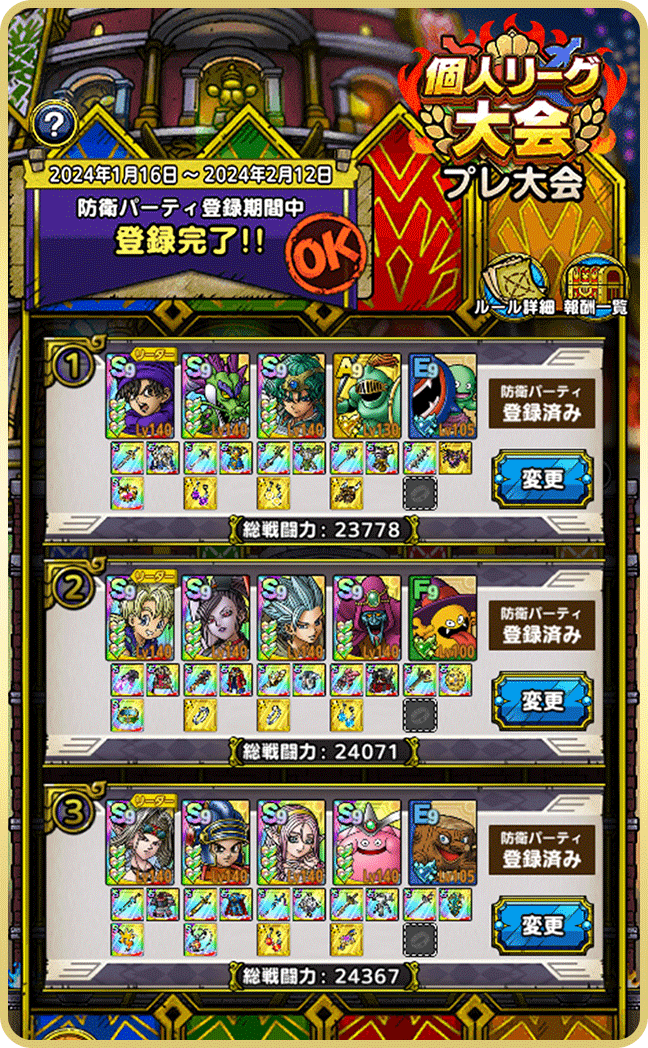Tap 変更 for defense party 1

tap(542, 478)
